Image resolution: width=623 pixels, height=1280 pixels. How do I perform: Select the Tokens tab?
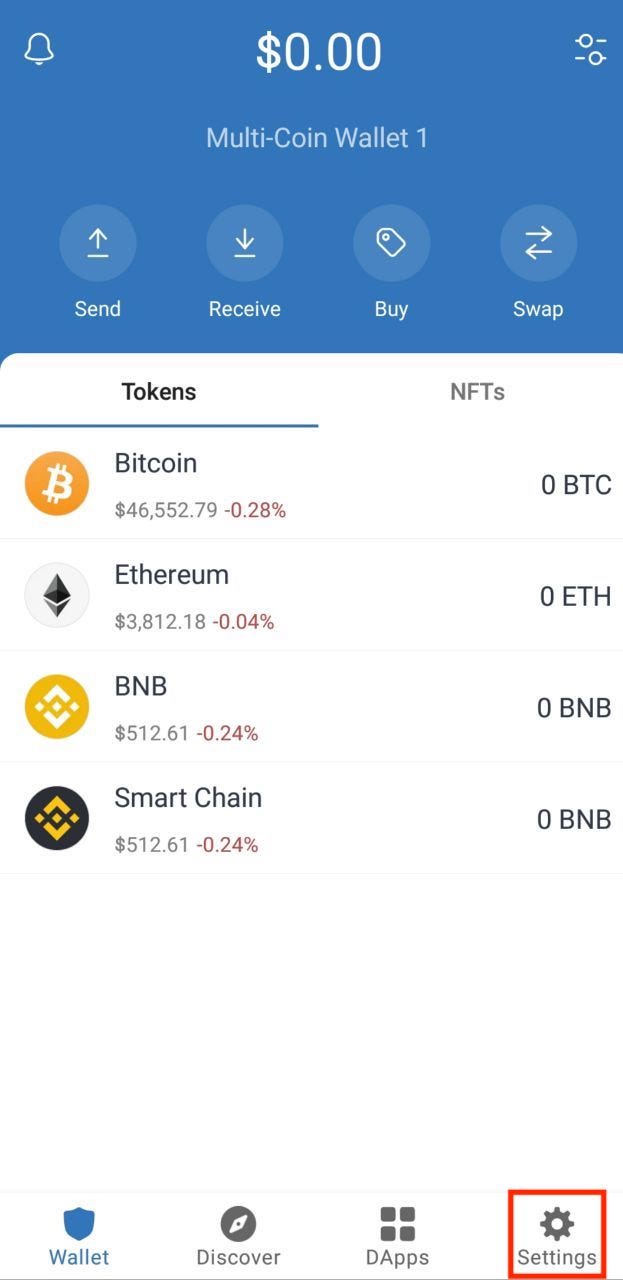point(159,392)
